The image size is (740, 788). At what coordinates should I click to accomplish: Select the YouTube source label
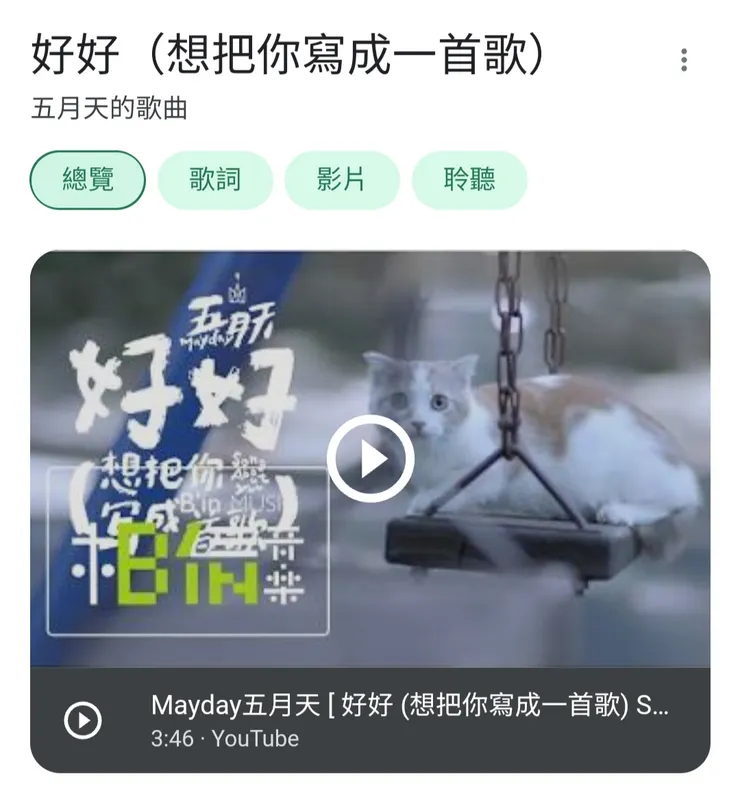(256, 740)
